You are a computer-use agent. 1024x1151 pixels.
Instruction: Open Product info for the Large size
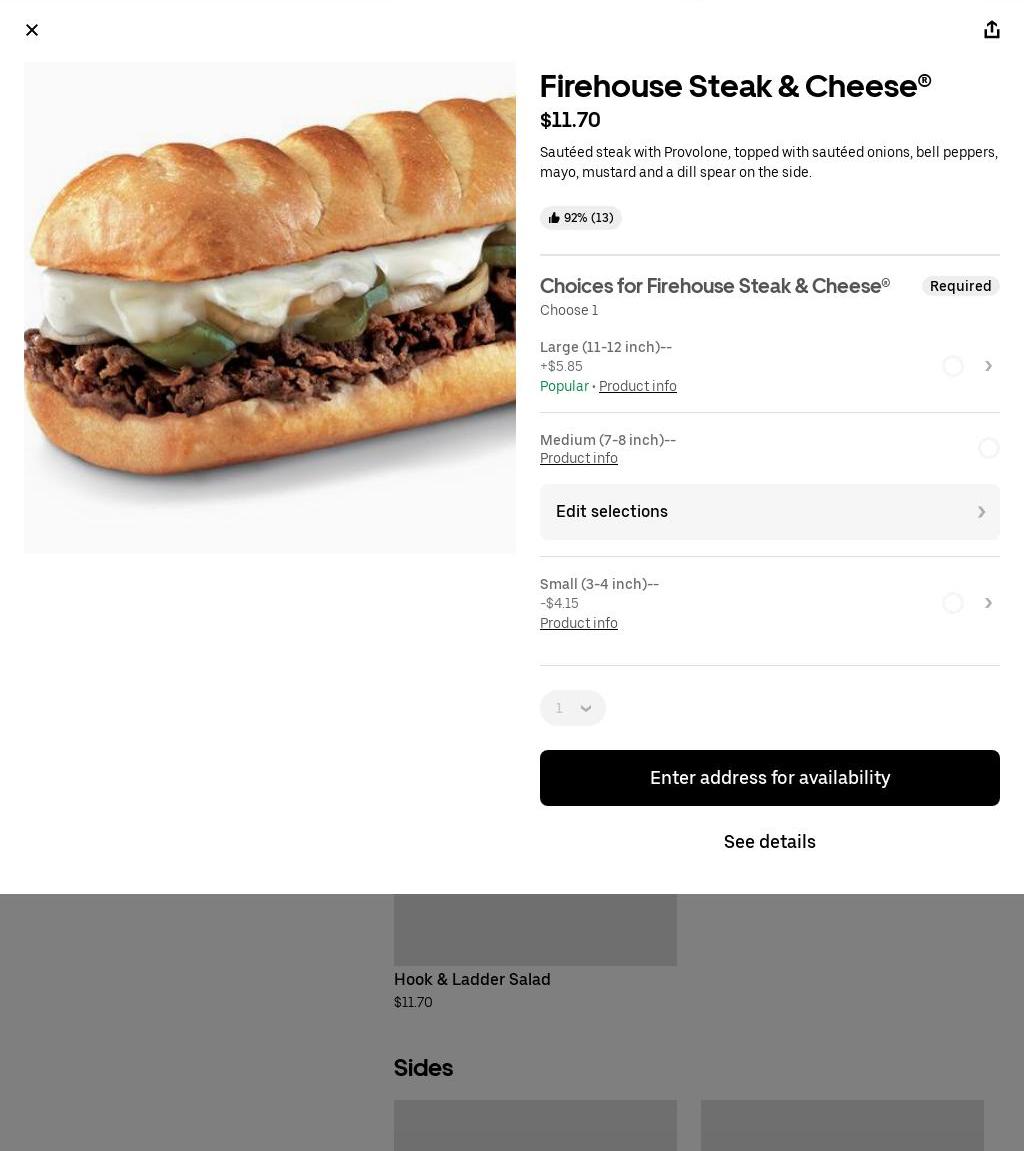point(637,387)
